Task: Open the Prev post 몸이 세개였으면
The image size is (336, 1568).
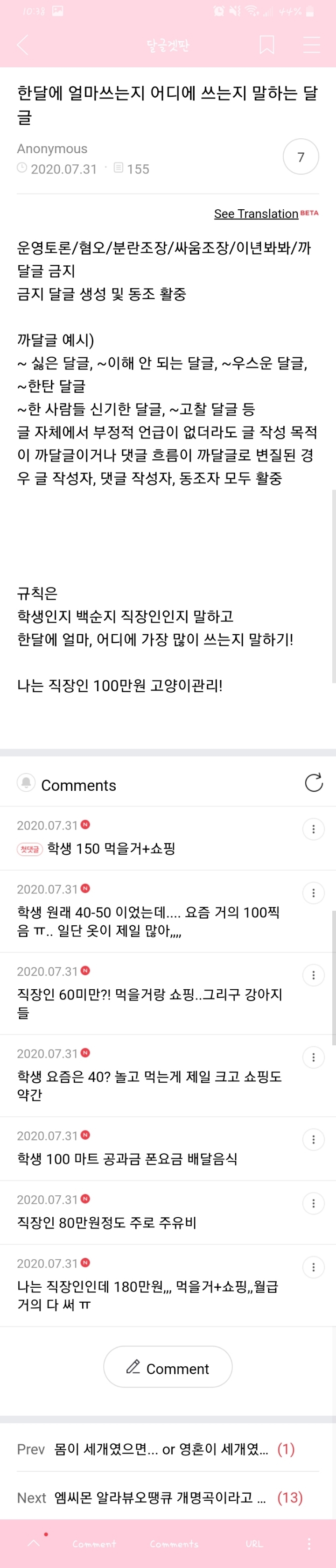Action: click(x=161, y=1449)
